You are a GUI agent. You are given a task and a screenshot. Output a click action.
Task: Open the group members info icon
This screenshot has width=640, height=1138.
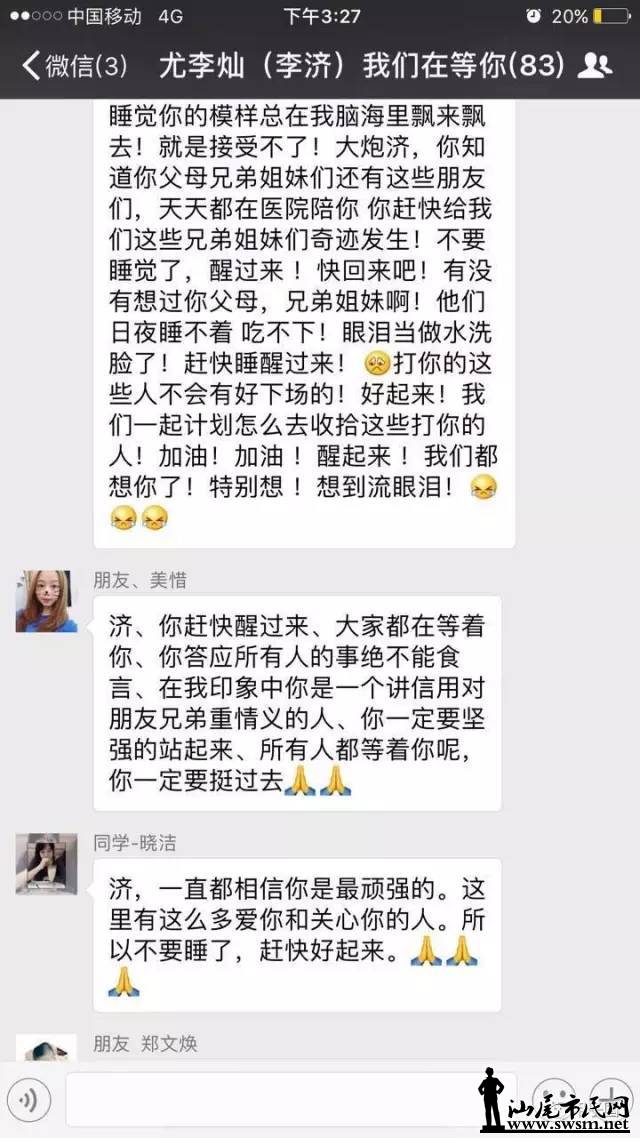(596, 66)
